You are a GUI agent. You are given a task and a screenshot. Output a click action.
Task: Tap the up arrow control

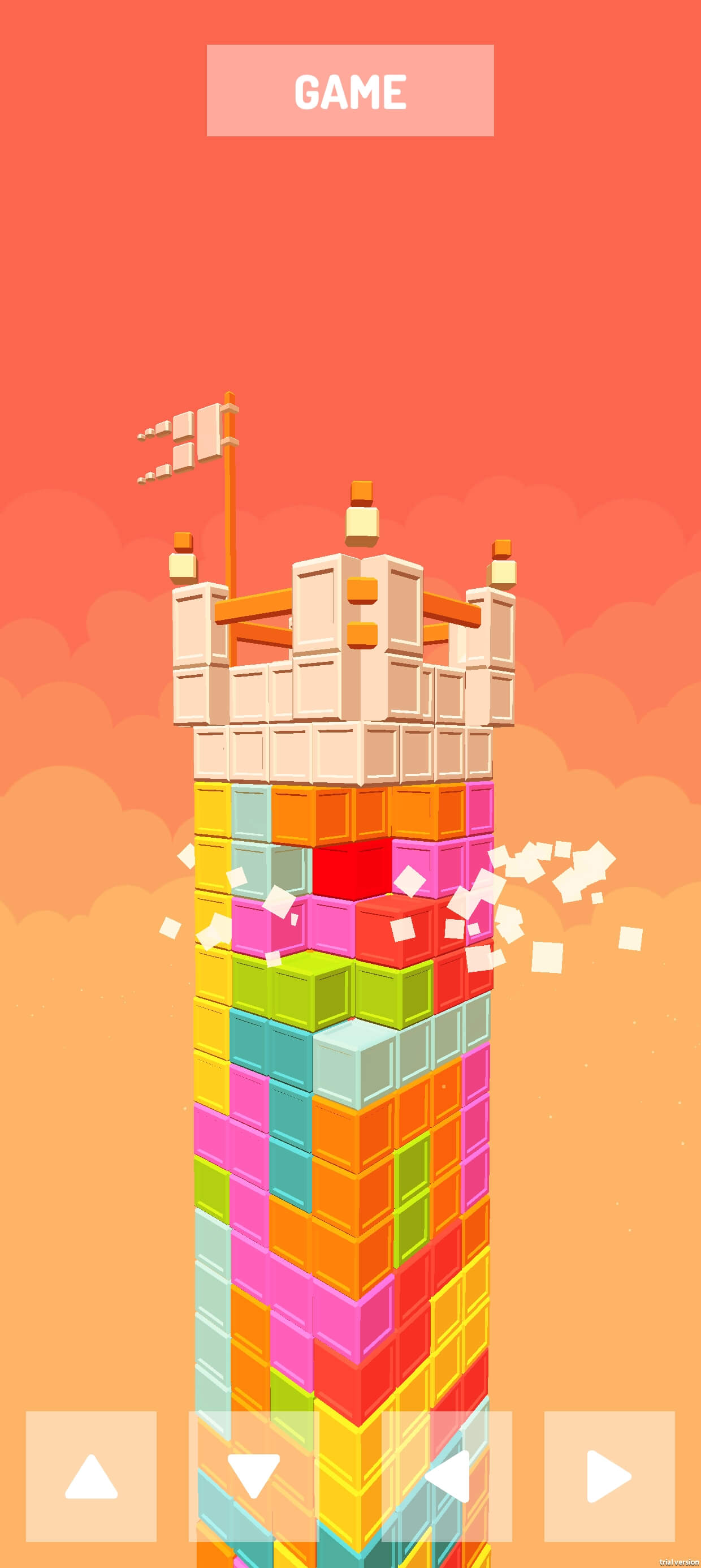[x=91, y=1476]
